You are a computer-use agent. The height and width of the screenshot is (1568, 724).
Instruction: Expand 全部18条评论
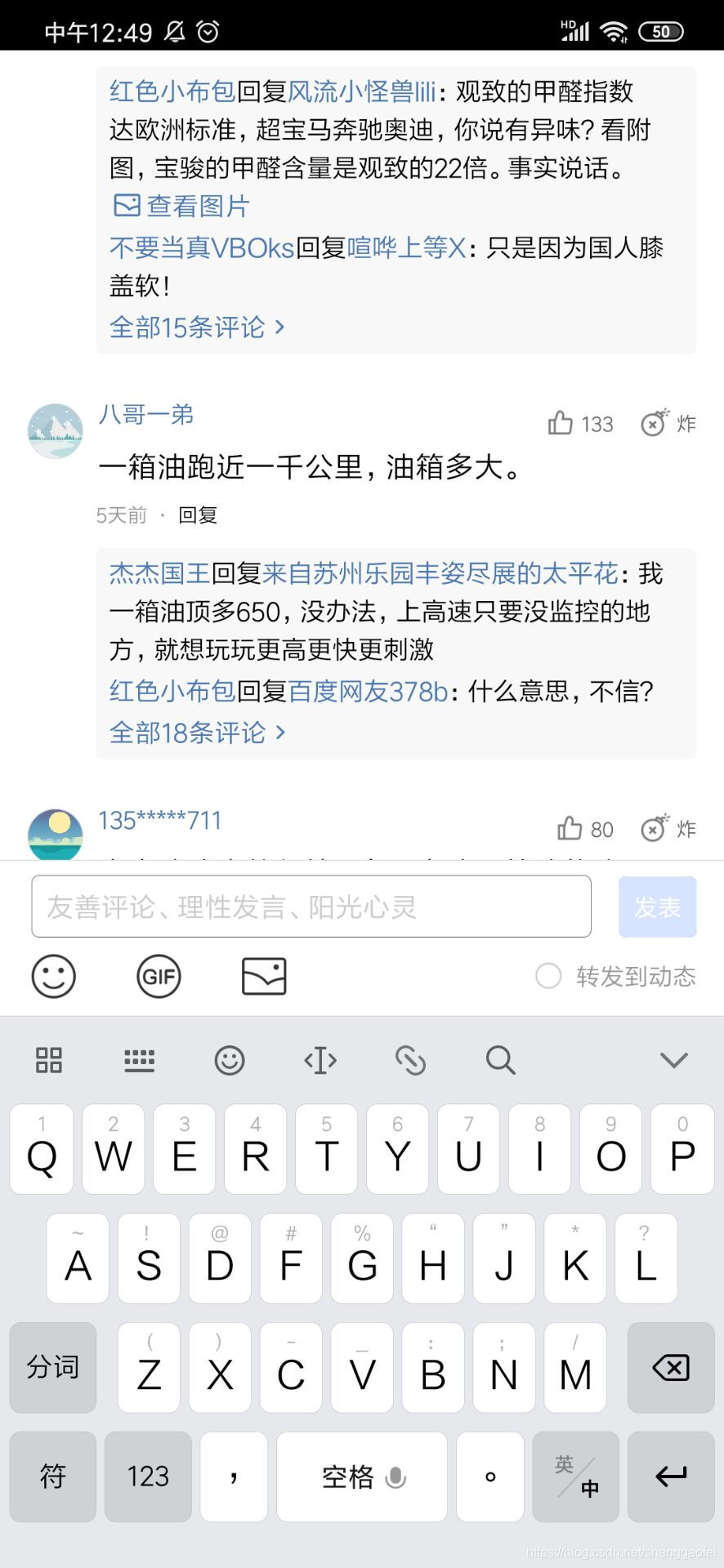click(x=197, y=732)
